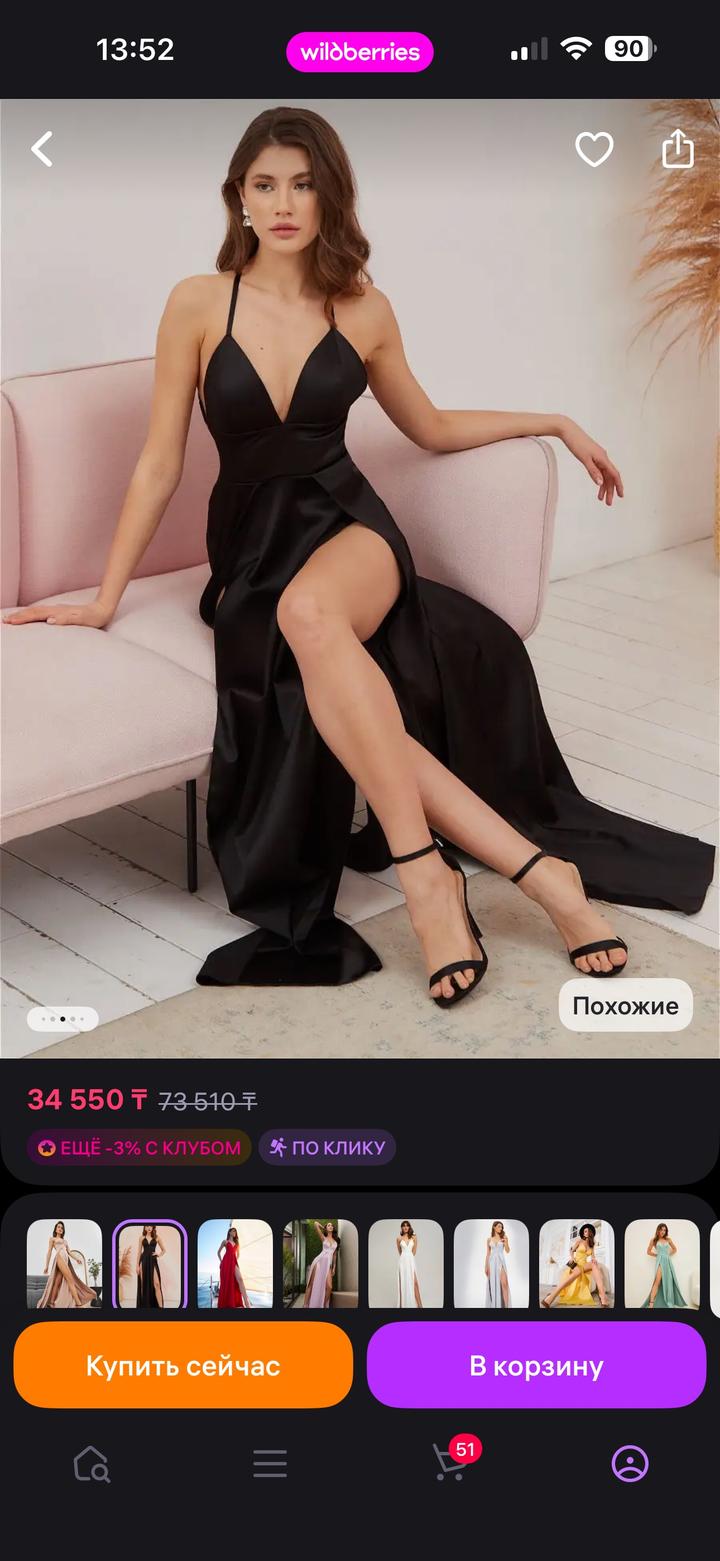Open the cart with 51 items

tap(448, 1463)
